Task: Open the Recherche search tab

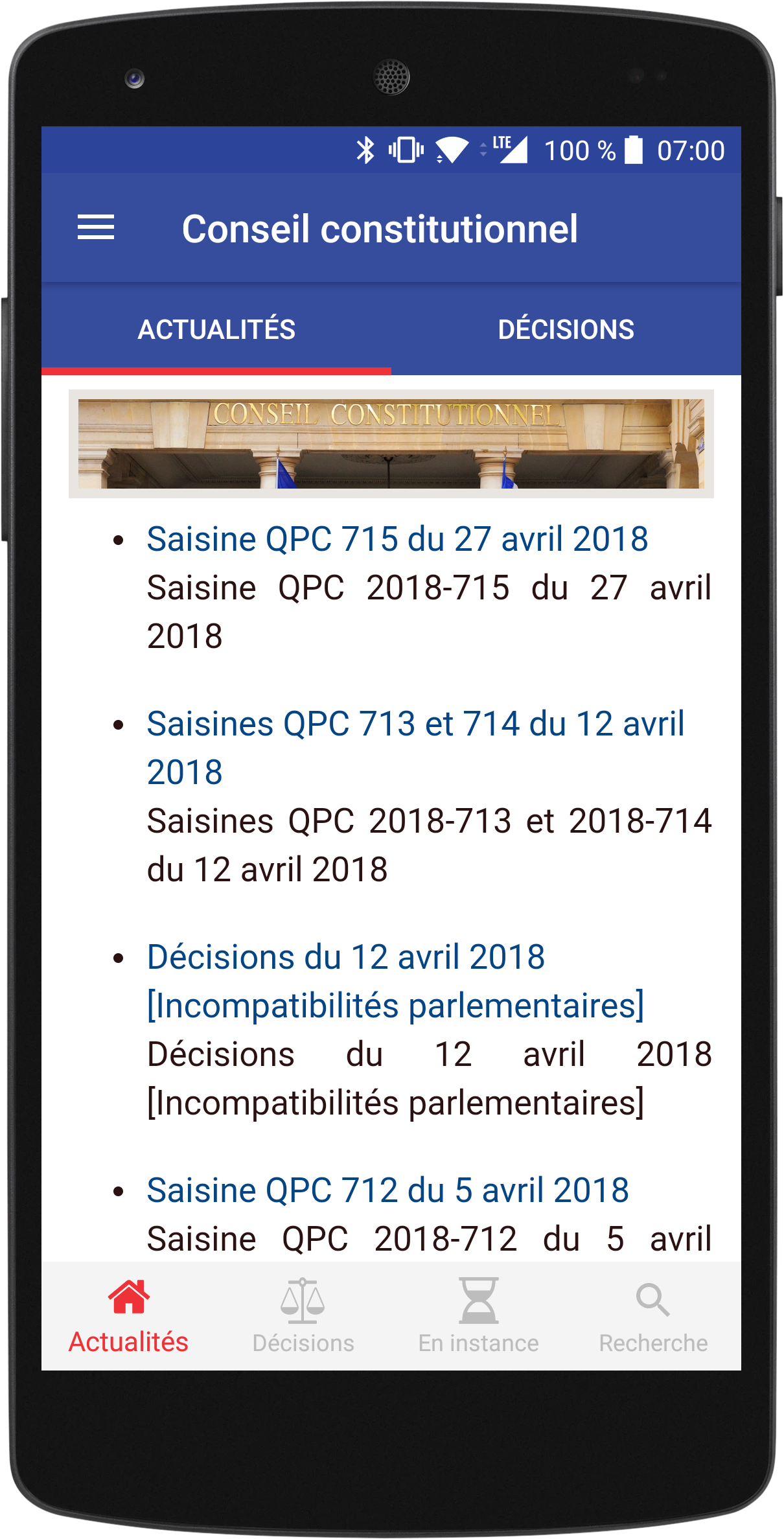Action: (653, 1316)
